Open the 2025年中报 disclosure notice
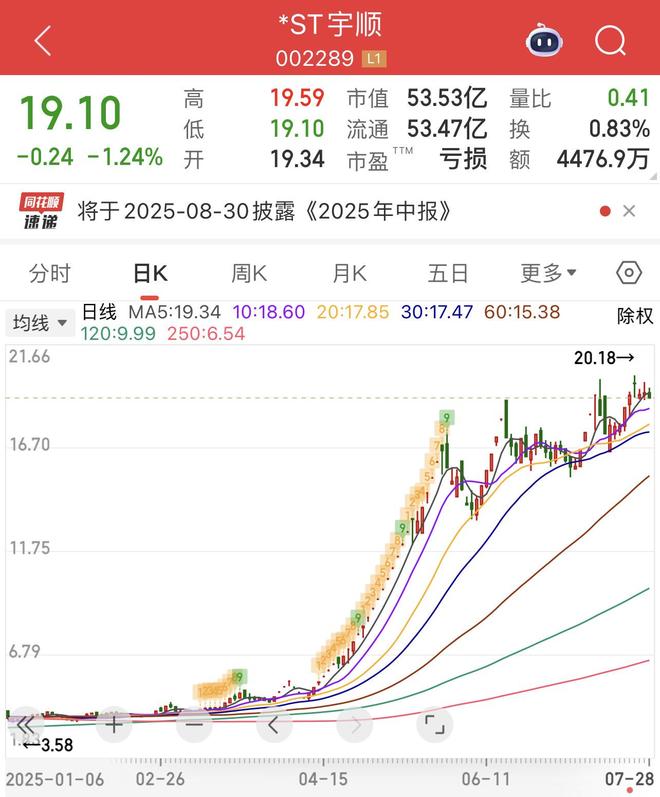This screenshot has height=797, width=660. (x=264, y=211)
